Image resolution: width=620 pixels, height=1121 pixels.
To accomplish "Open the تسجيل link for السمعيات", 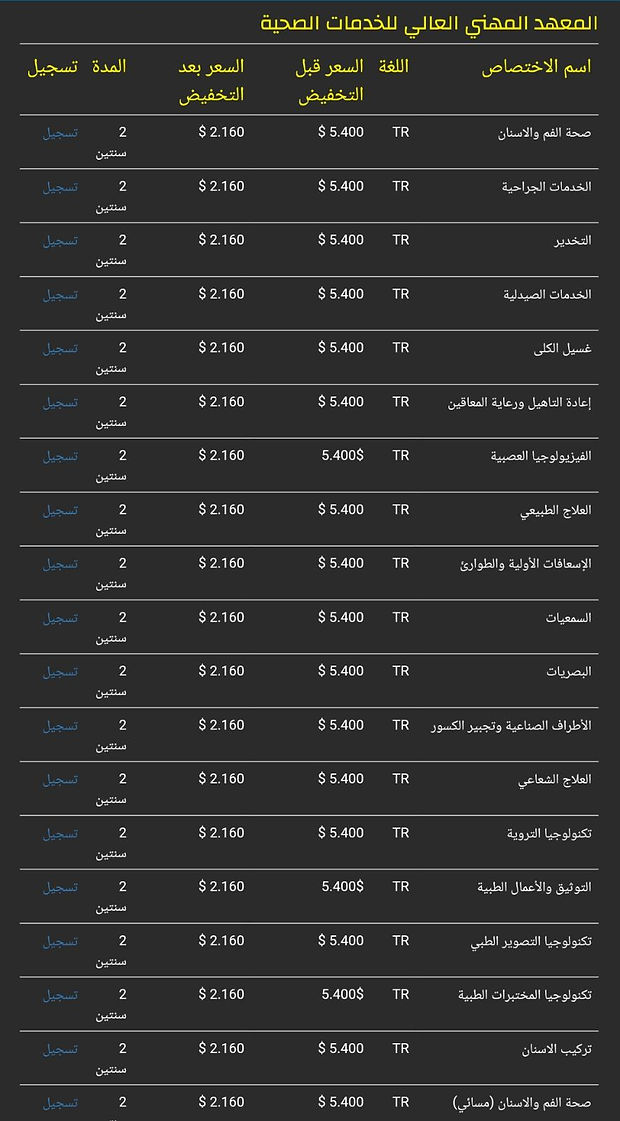I will point(60,618).
